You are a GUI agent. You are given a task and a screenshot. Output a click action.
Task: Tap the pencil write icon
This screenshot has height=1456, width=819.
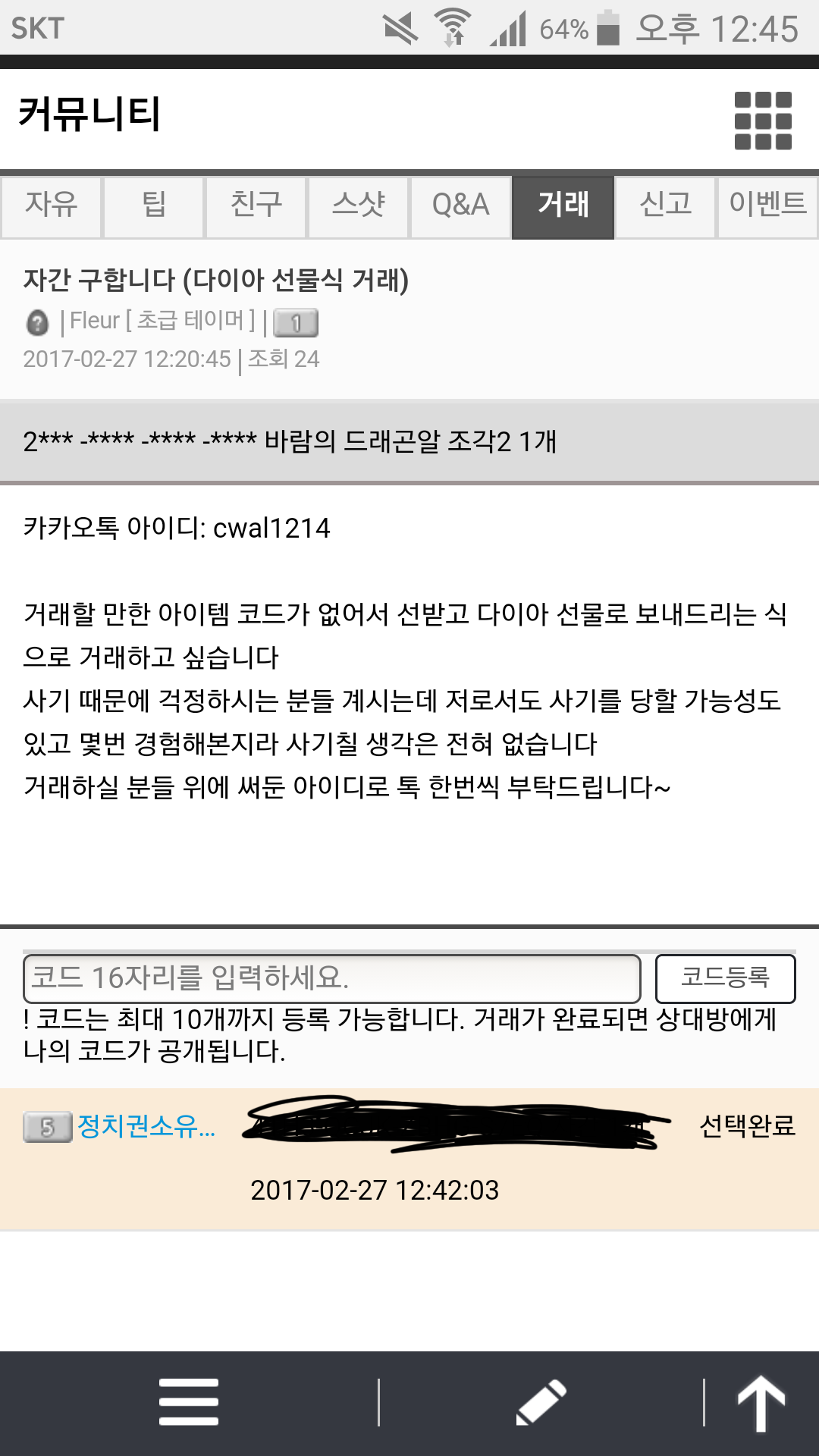pos(541,1402)
